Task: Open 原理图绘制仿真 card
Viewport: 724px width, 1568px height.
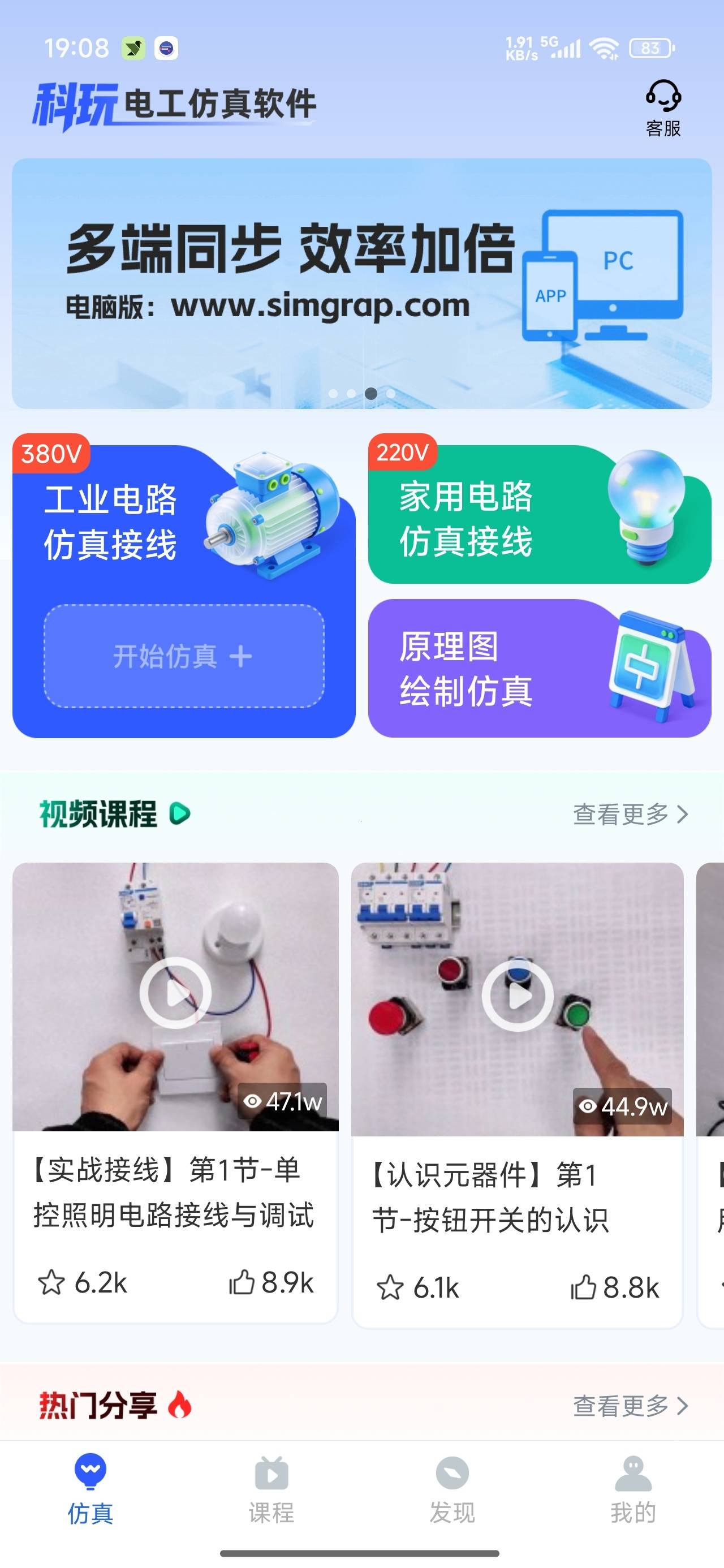Action: pyautogui.click(x=540, y=669)
